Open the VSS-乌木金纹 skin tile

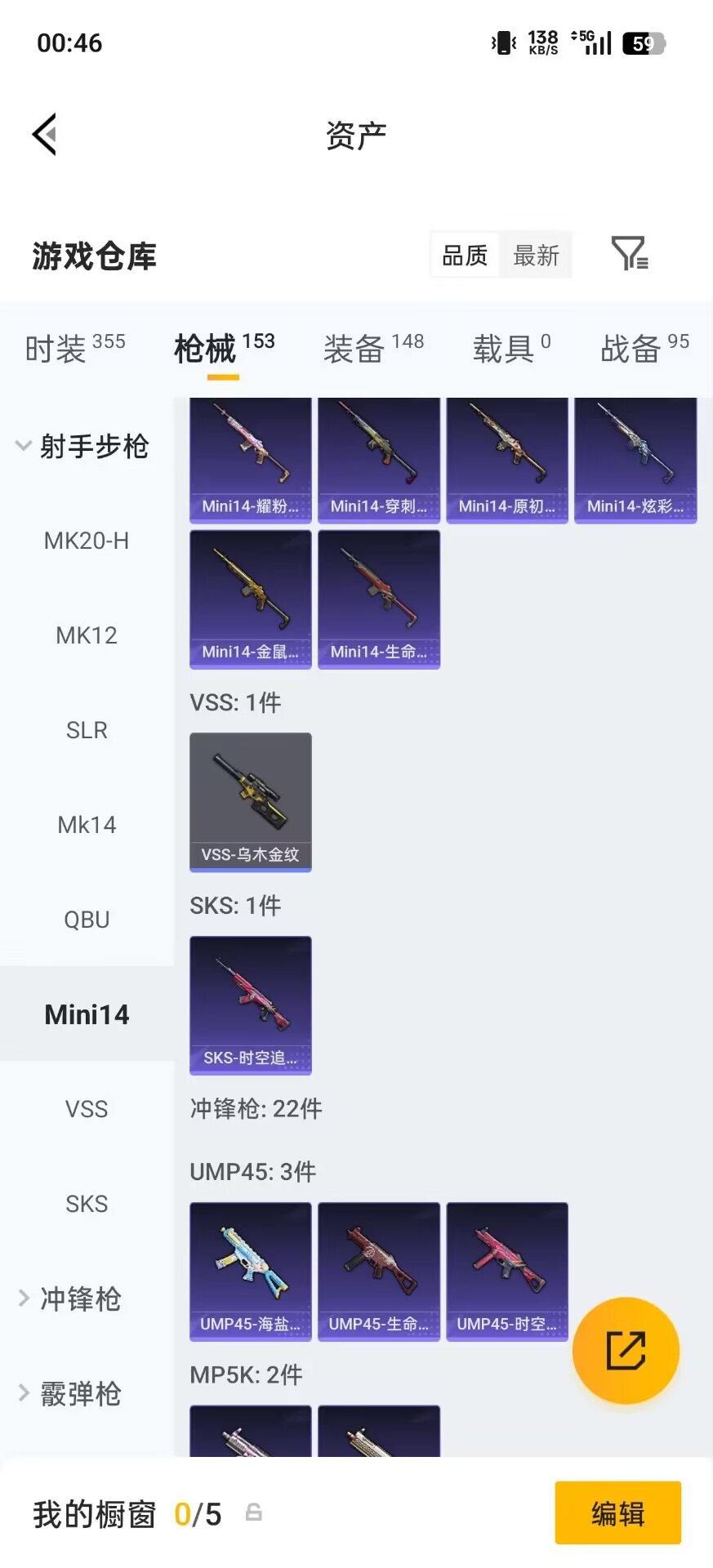251,801
